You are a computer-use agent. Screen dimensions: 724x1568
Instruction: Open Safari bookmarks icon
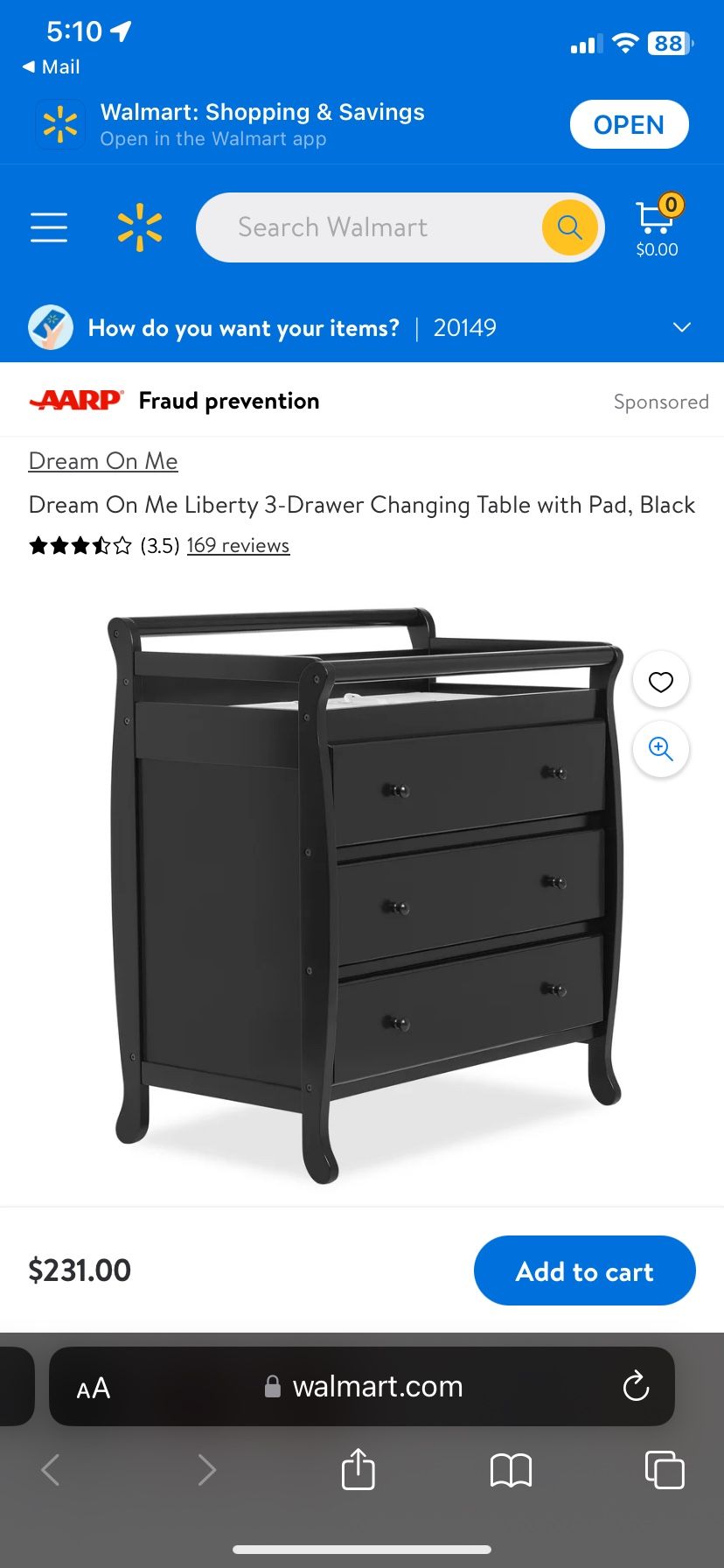512,1470
